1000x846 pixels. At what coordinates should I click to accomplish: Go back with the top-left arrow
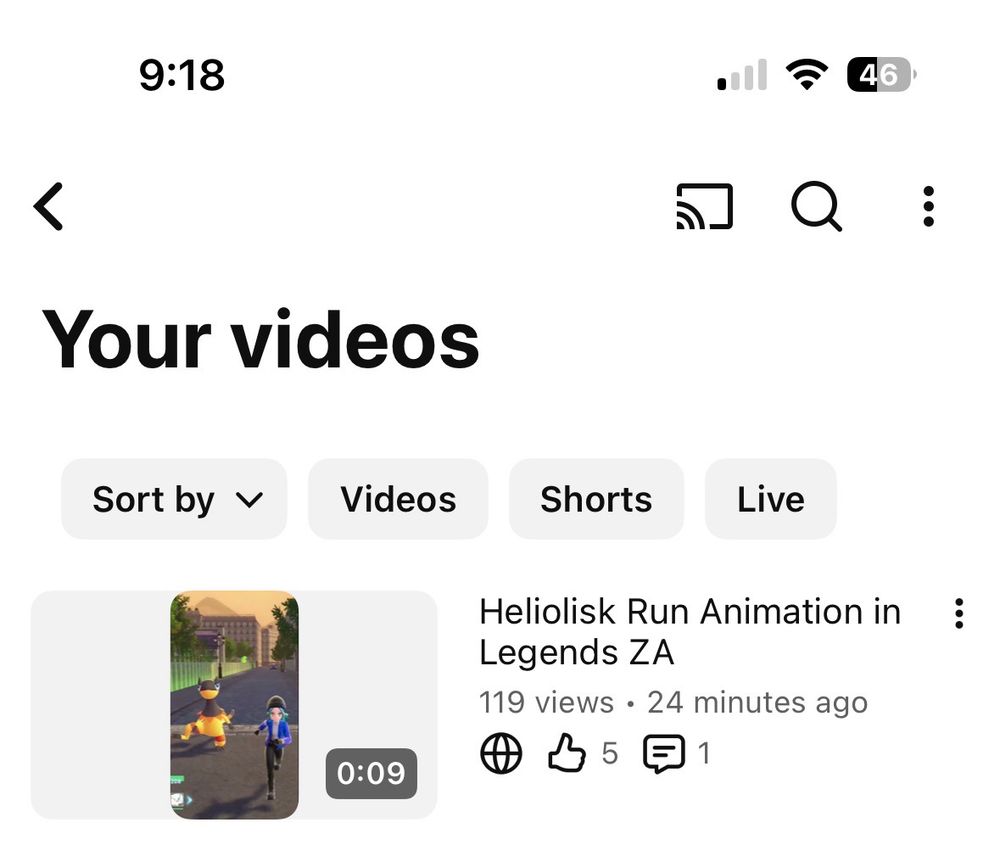tap(48, 207)
